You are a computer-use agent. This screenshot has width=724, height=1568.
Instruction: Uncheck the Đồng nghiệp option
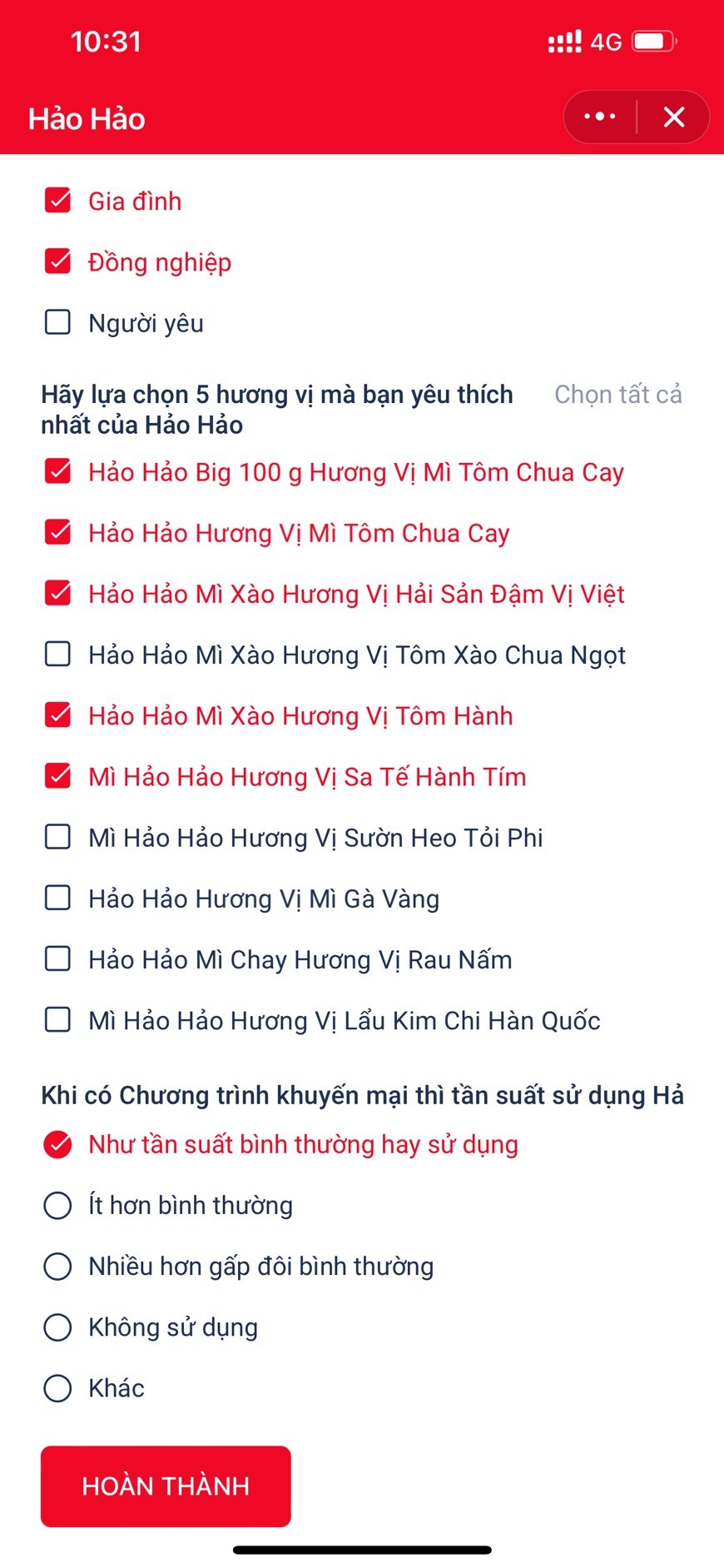click(57, 261)
